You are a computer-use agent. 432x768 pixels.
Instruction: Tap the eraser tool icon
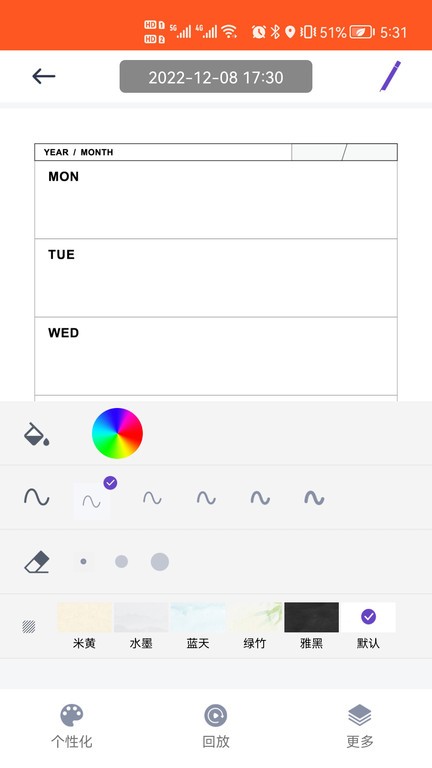37,562
